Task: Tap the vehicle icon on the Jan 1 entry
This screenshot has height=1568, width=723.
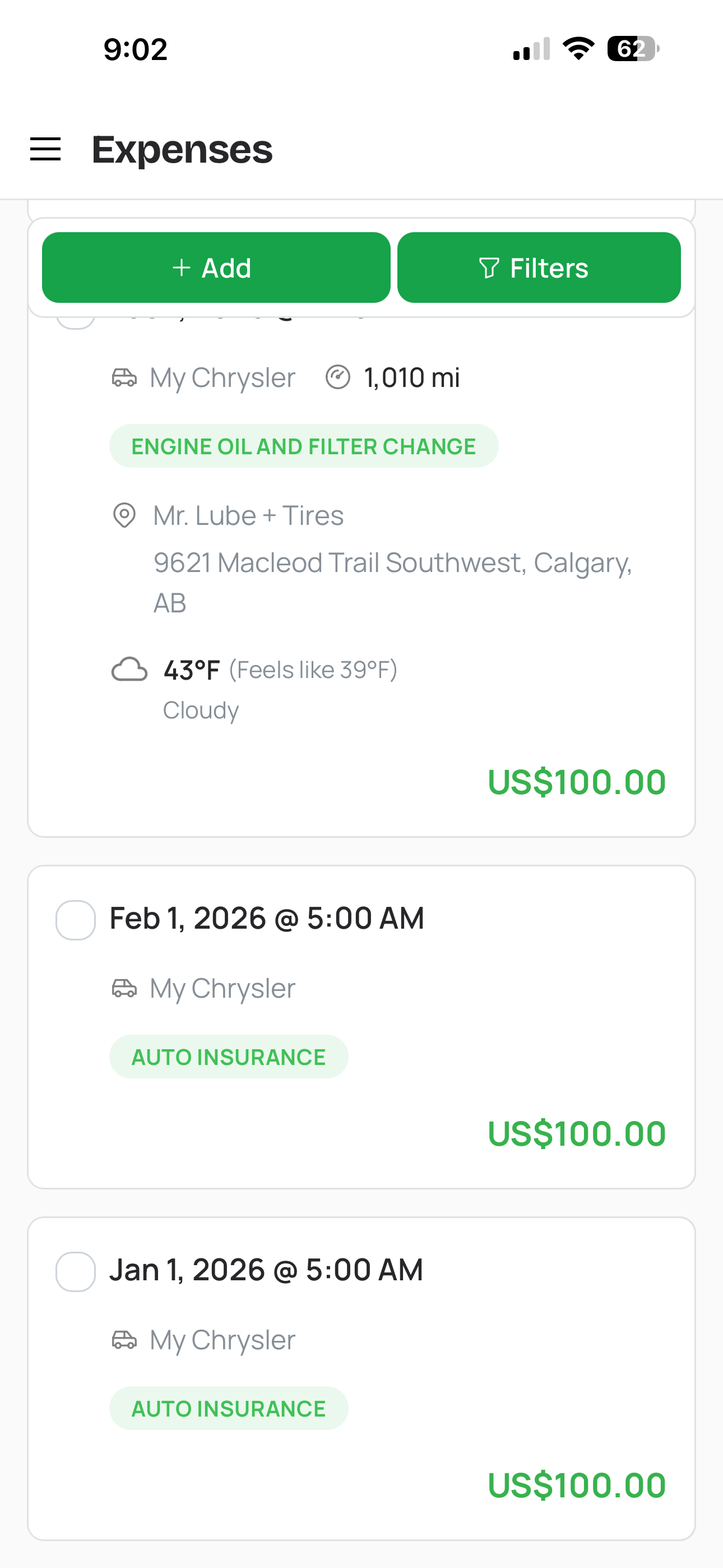Action: pos(125,1340)
